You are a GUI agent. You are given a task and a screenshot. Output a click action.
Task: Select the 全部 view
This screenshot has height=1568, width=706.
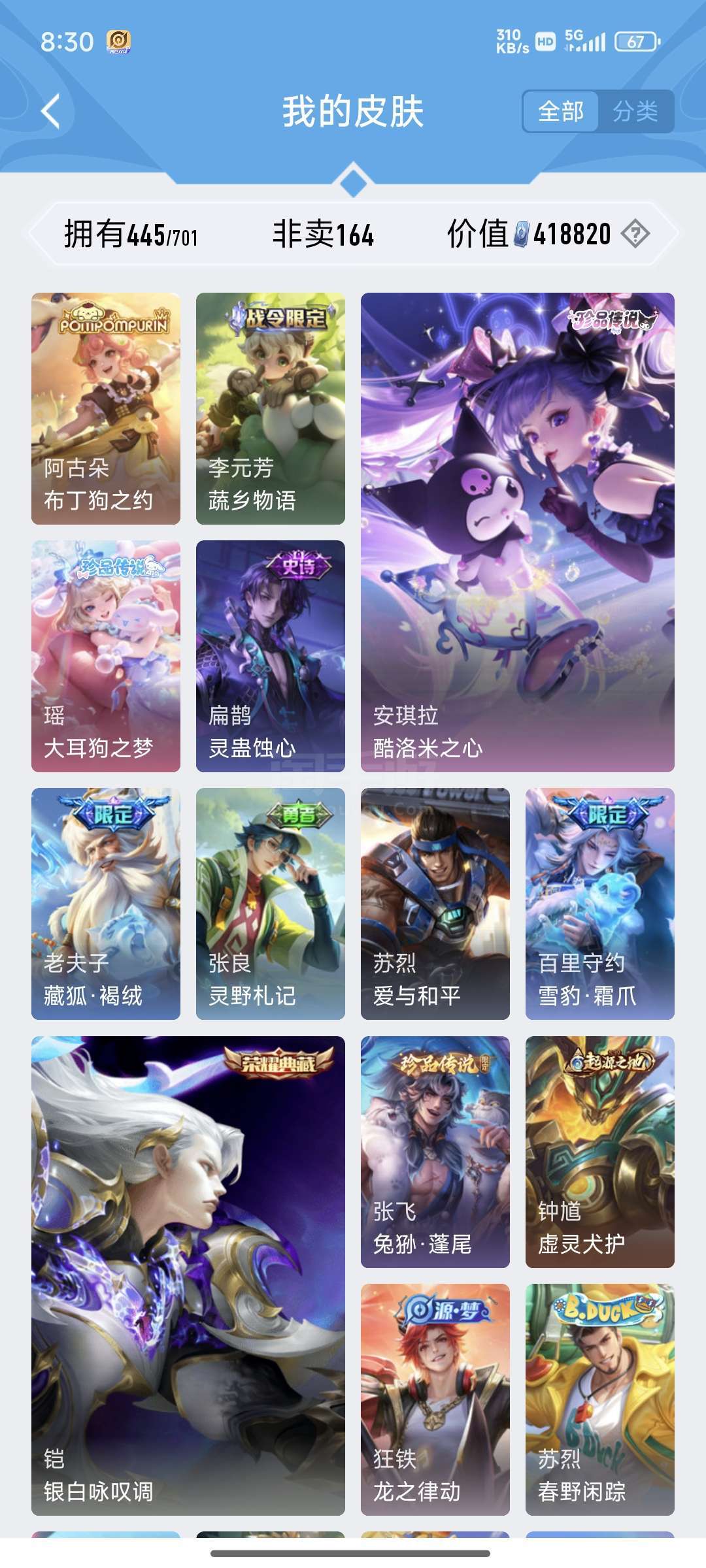click(561, 112)
